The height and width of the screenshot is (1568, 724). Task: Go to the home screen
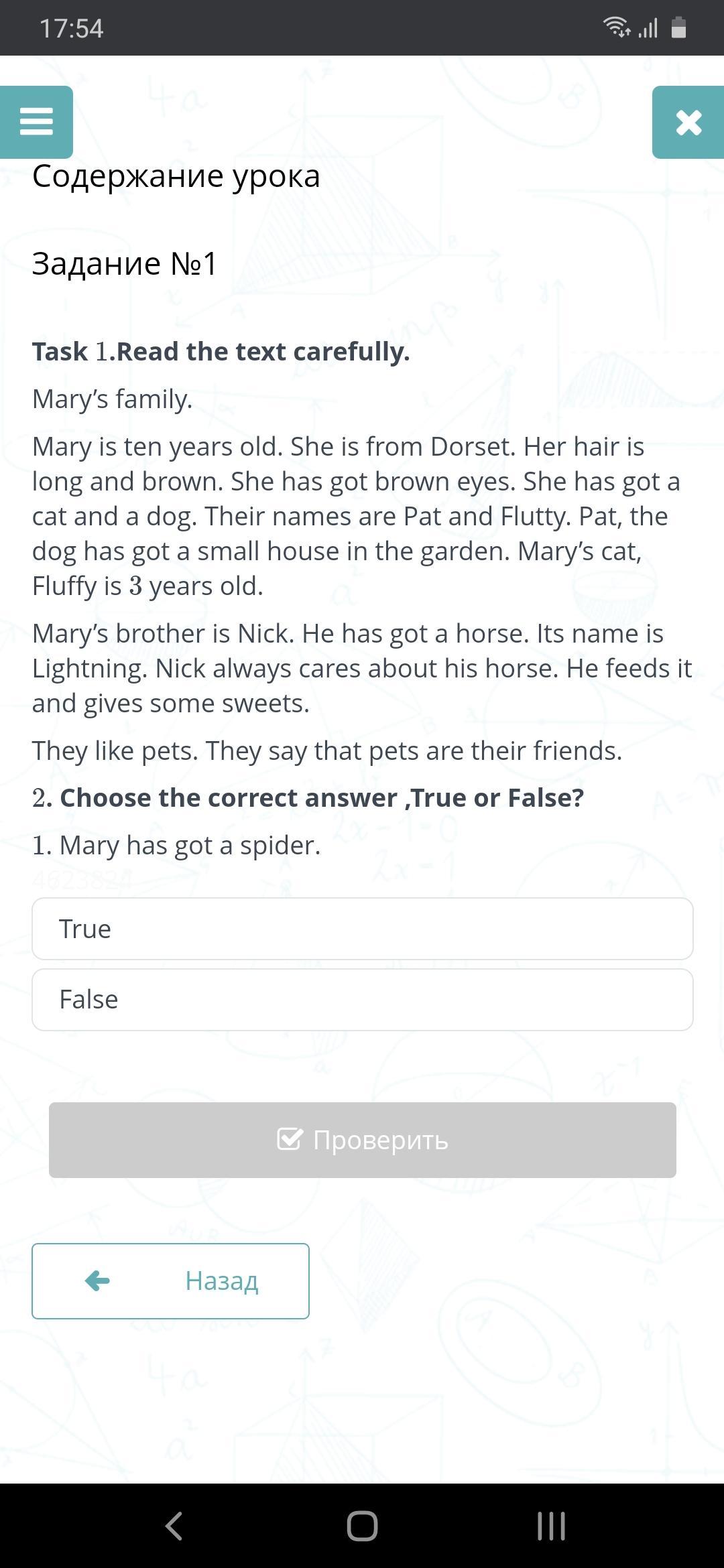pyautogui.click(x=362, y=1526)
